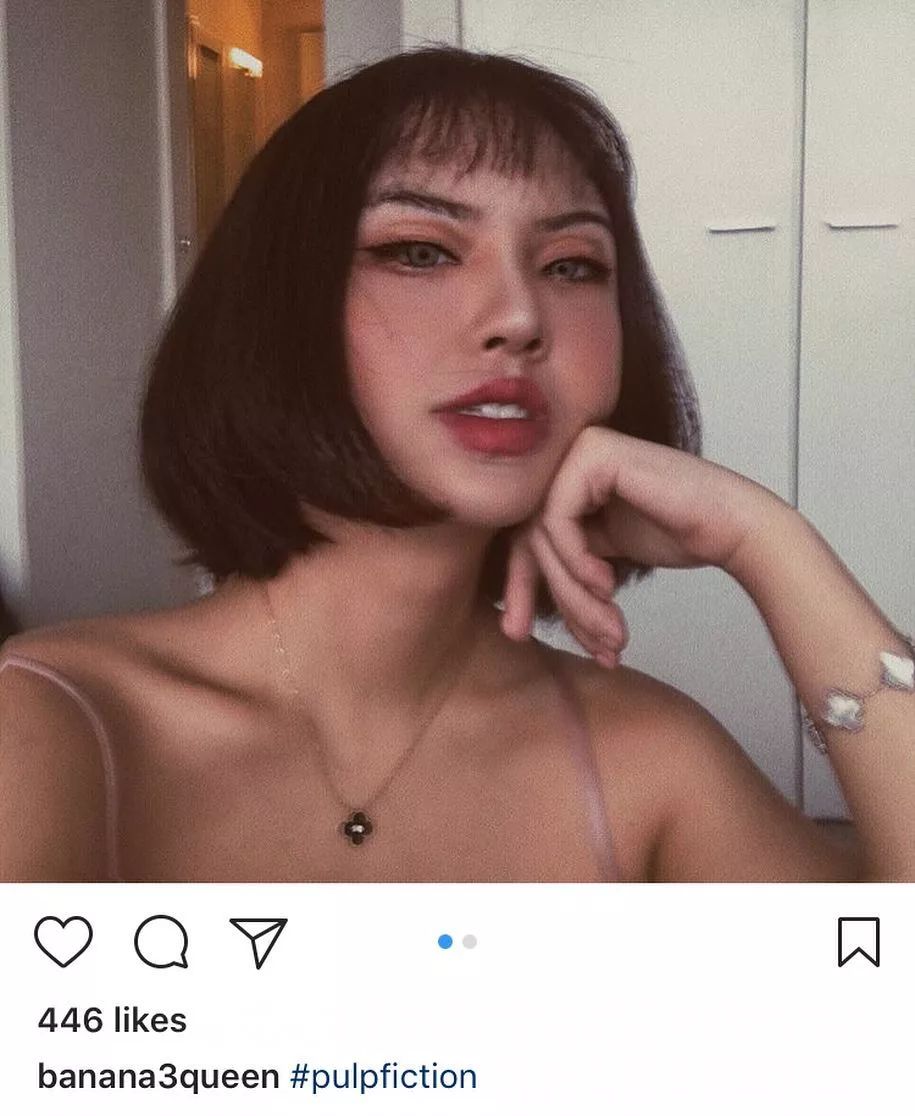Viewport: 915px width, 1116px height.
Task: Tap the carousel page indicator dots
Action: tap(457, 942)
